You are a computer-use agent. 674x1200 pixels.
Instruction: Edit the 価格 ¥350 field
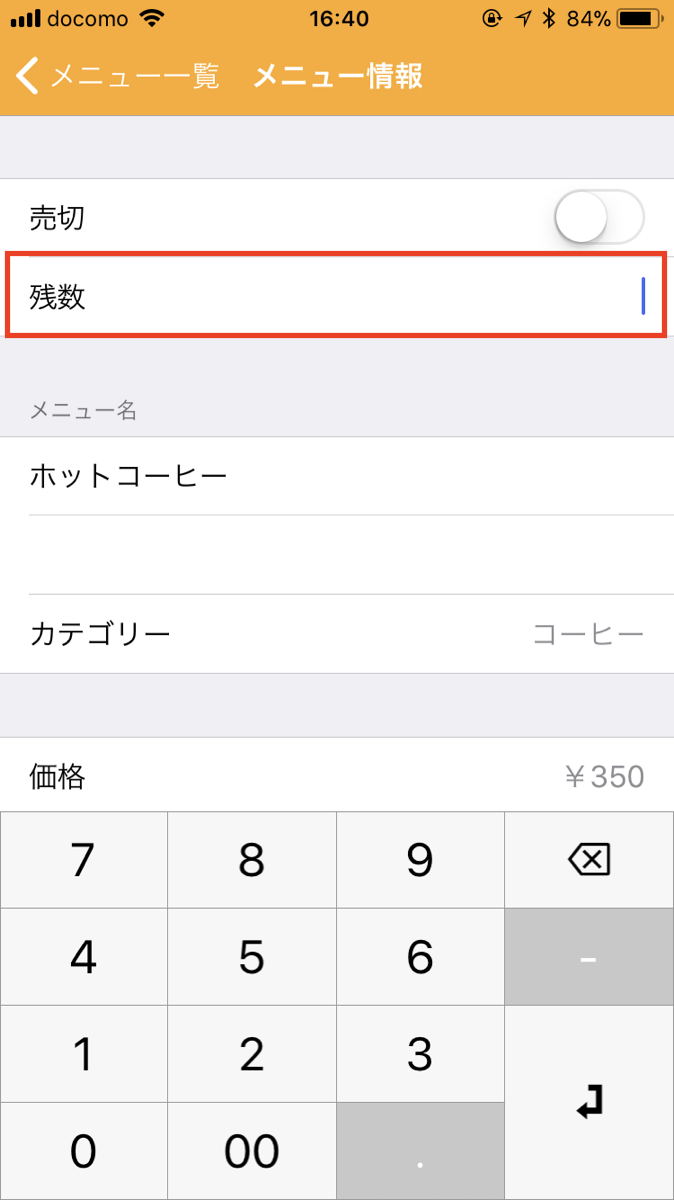pyautogui.click(x=337, y=776)
